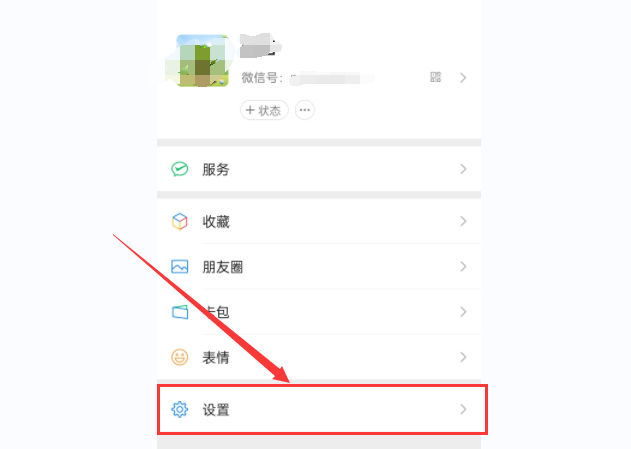Open the three-dot more button beside 状态
The width and height of the screenshot is (631, 449).
305,110
